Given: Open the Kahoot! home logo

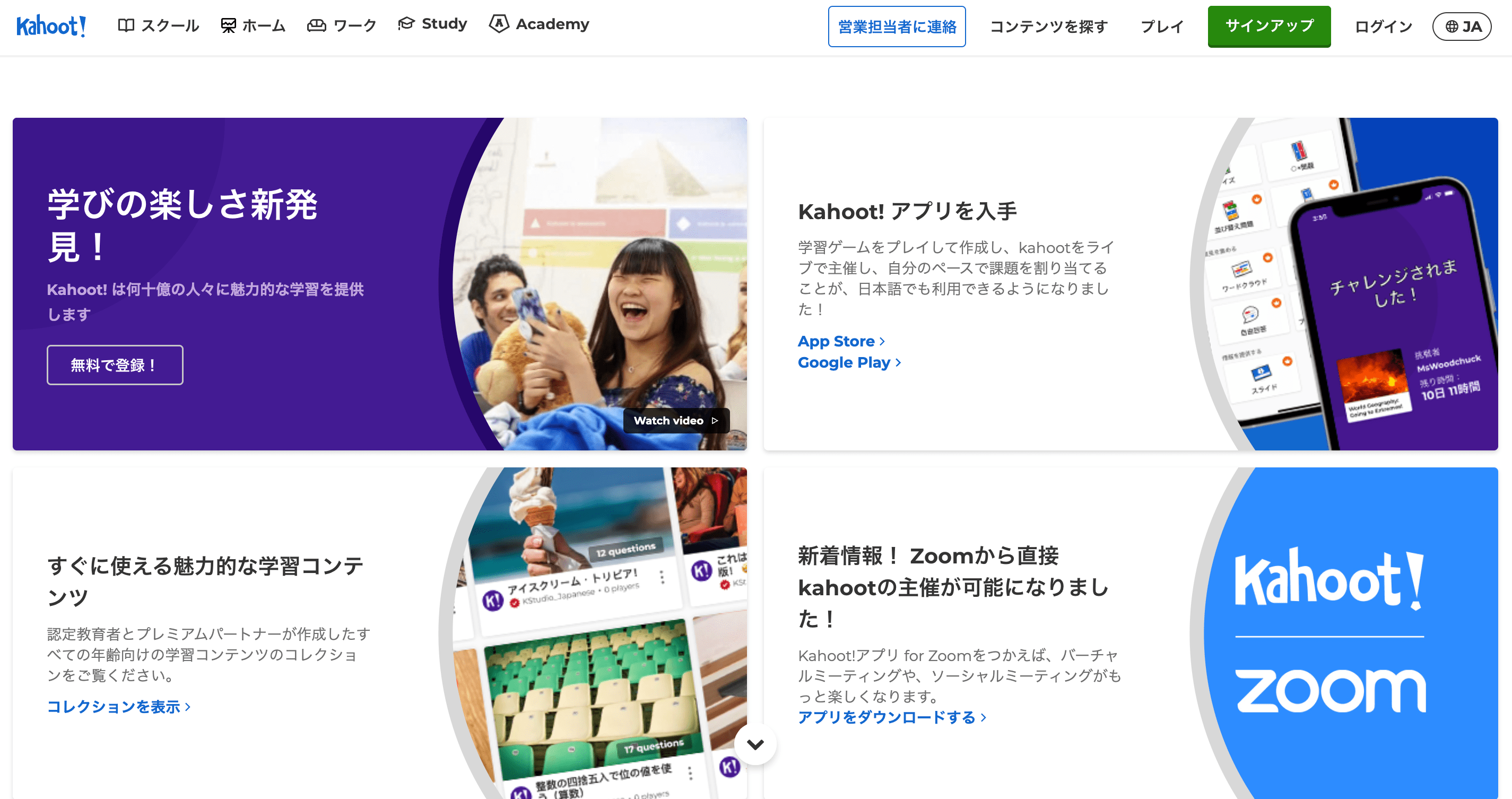Looking at the screenshot, I should point(51,27).
